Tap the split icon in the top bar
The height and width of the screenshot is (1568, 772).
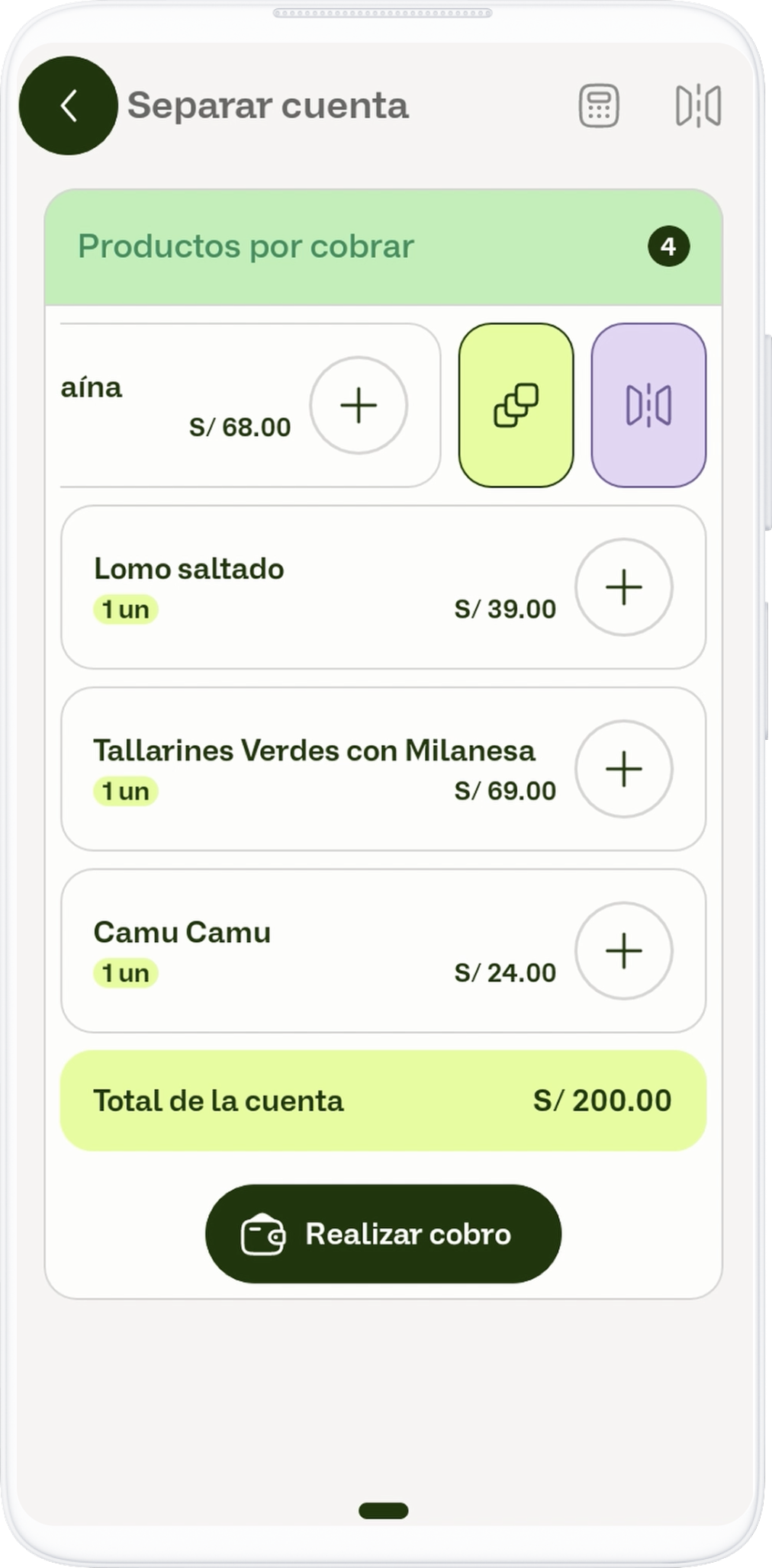click(698, 106)
